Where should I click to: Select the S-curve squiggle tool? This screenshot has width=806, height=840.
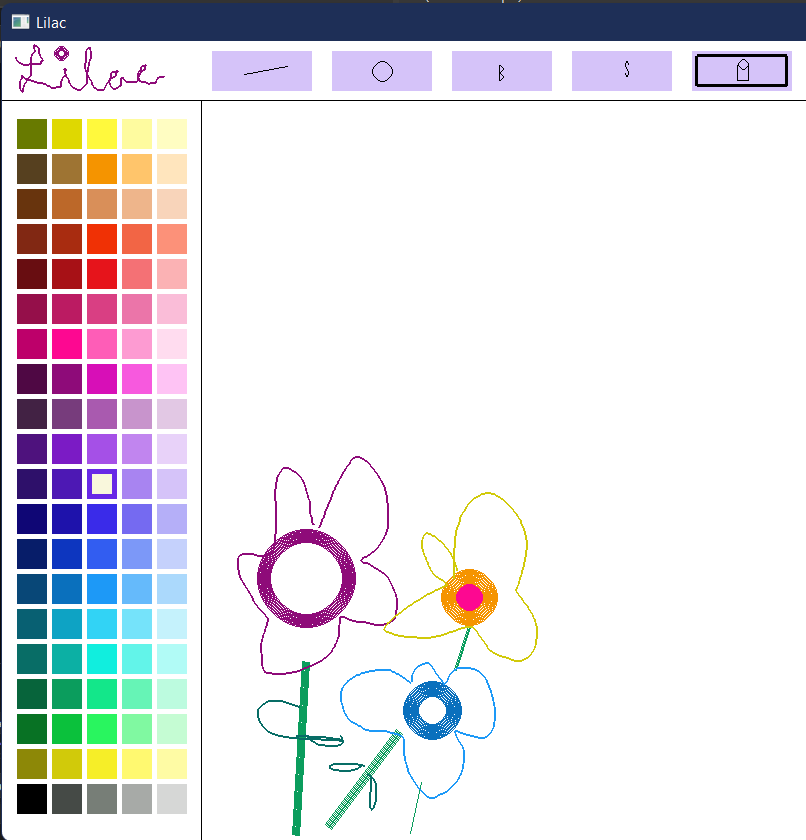(621, 70)
